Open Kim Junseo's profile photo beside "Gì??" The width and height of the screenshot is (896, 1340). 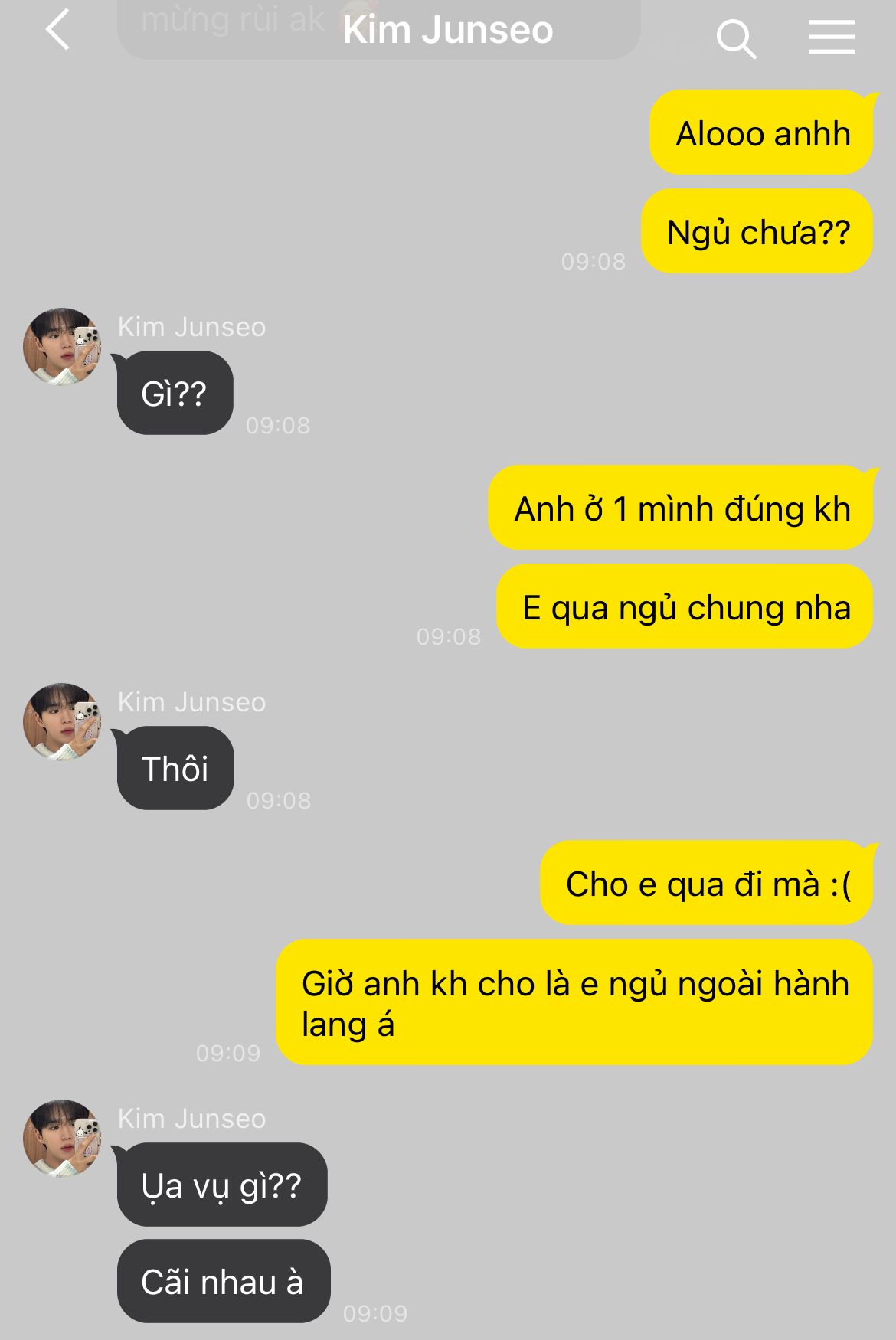tap(62, 347)
